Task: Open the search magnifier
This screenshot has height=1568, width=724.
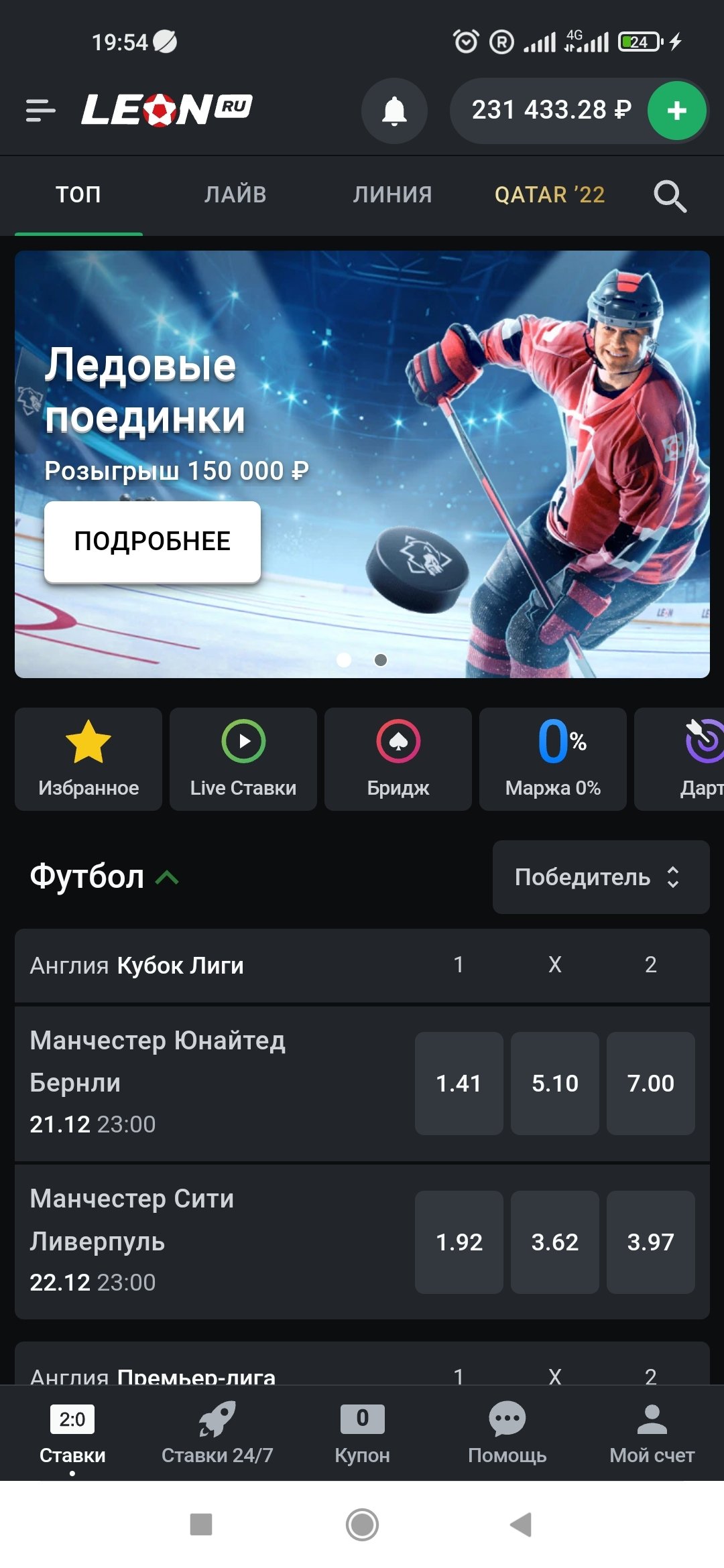Action: pos(670,196)
